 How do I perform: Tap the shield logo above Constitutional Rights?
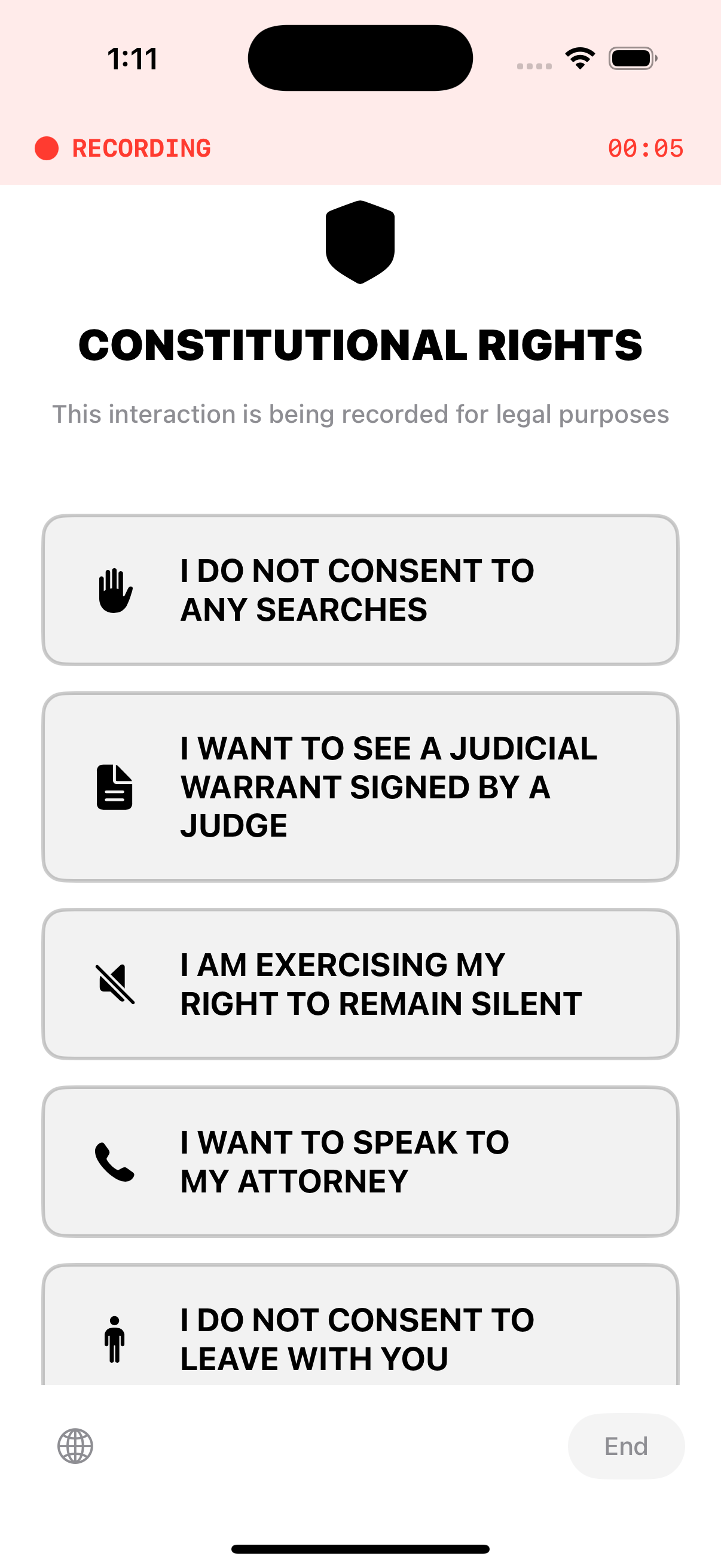point(360,243)
